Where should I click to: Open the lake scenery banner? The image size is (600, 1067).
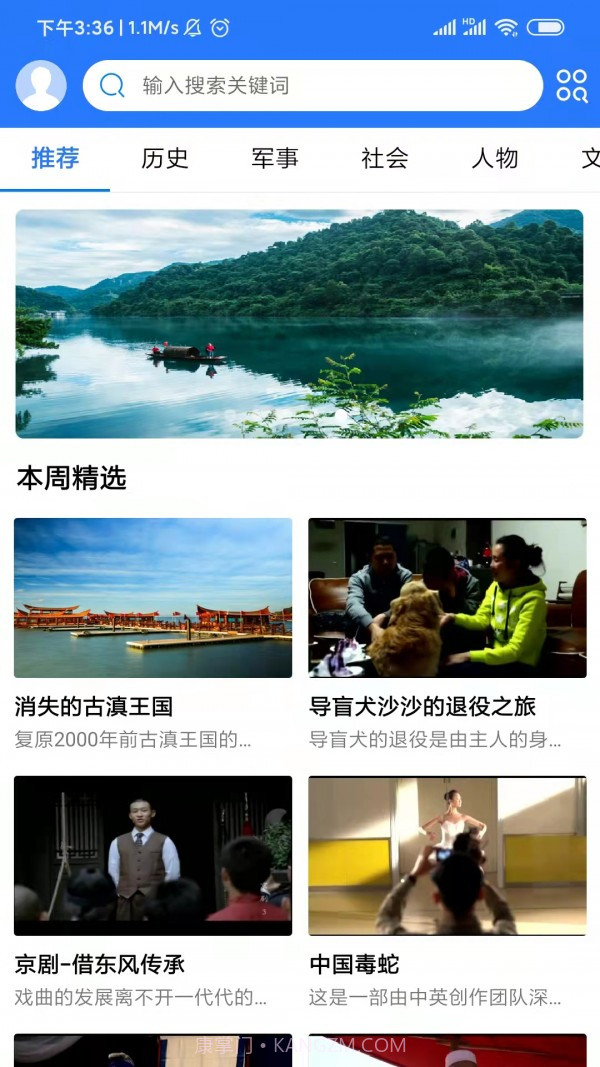coord(299,323)
